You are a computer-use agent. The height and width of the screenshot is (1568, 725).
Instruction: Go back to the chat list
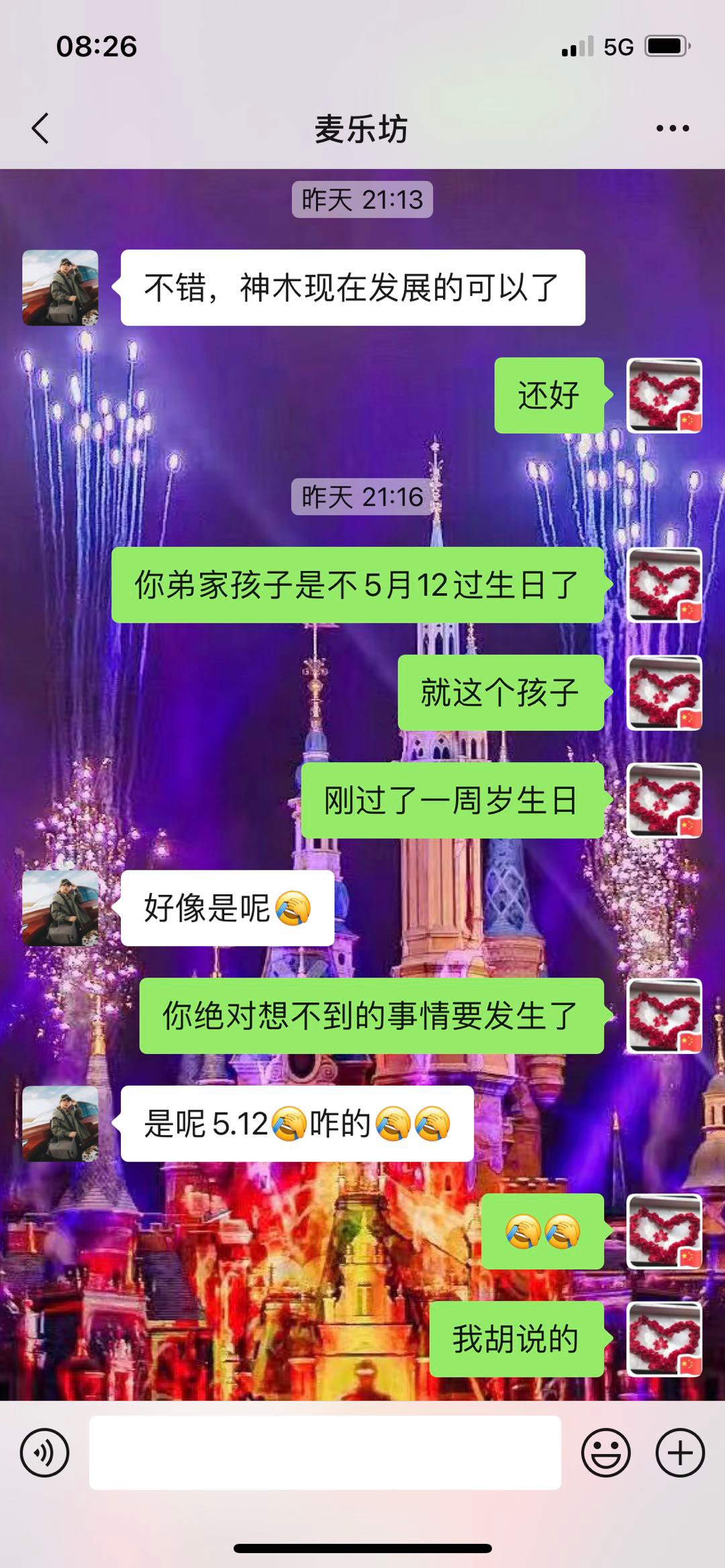coord(40,128)
